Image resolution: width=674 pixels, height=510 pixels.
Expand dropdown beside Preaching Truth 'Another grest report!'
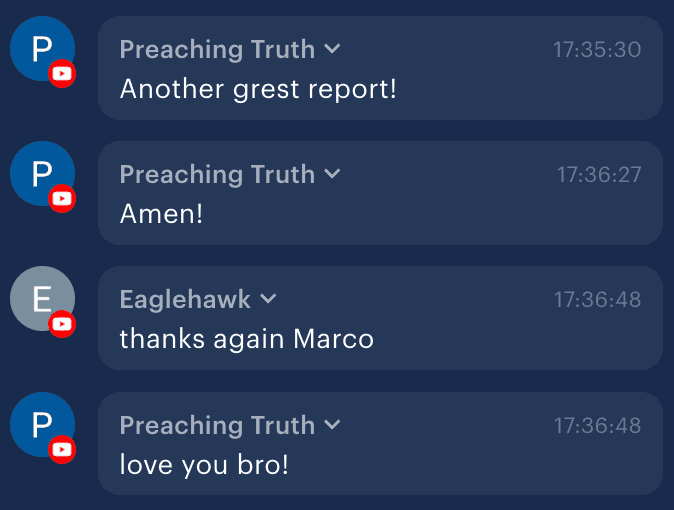click(333, 49)
